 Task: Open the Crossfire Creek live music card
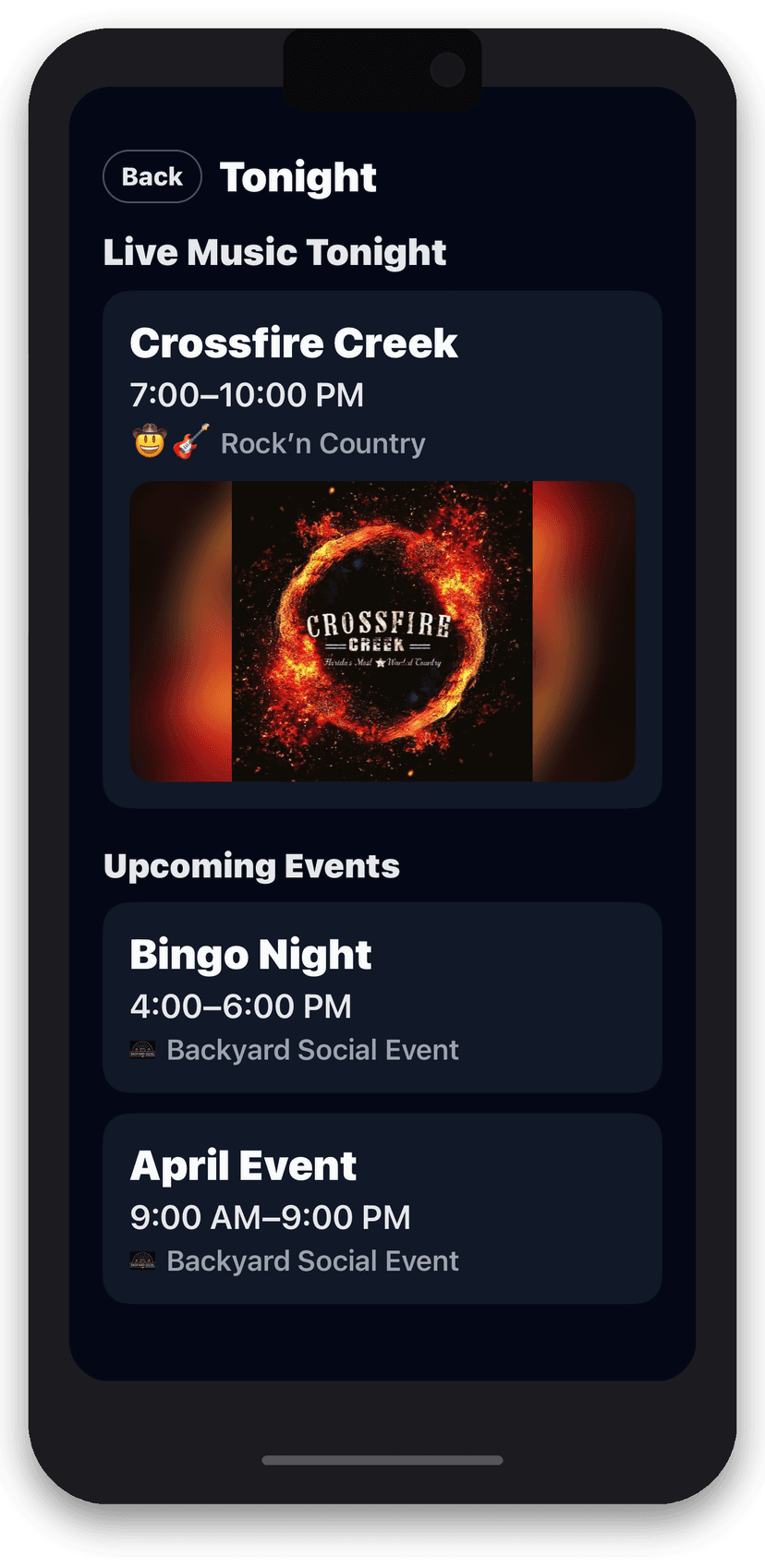tap(382, 549)
